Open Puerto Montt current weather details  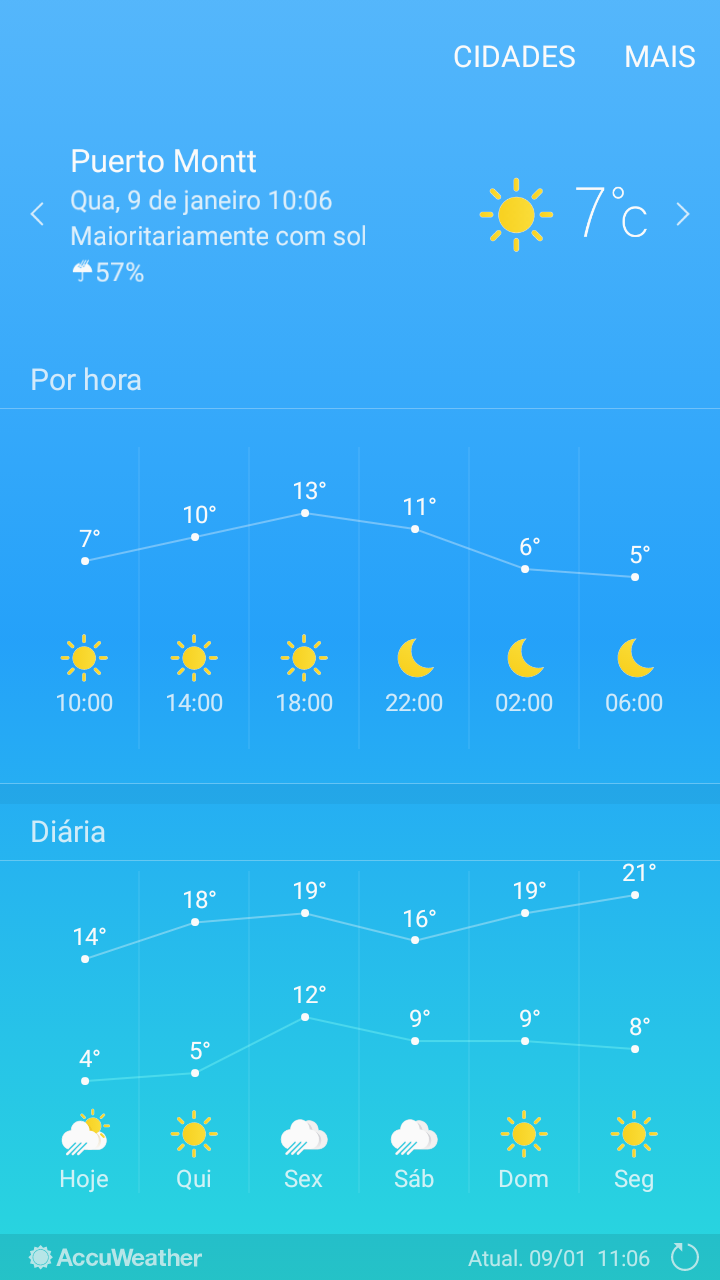pyautogui.click(x=360, y=215)
